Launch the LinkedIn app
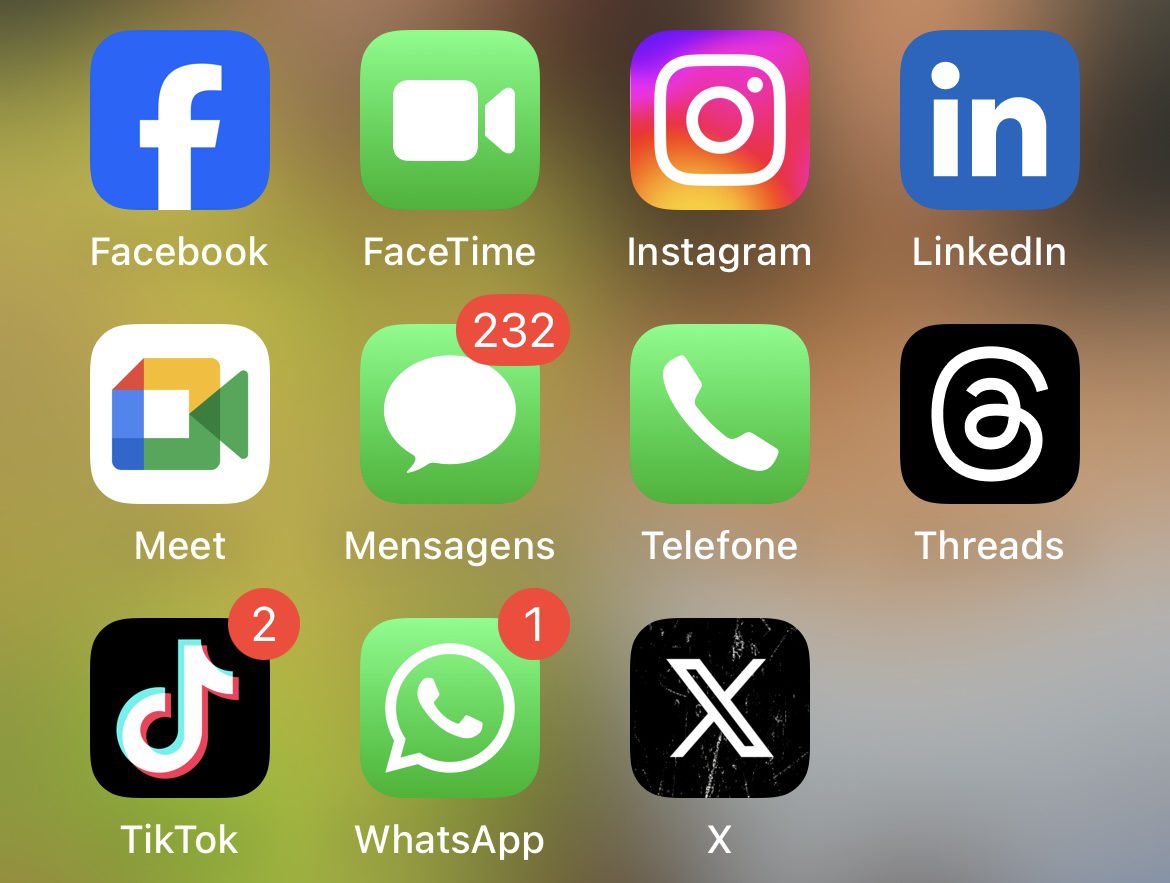1170x883 pixels. [x=990, y=120]
